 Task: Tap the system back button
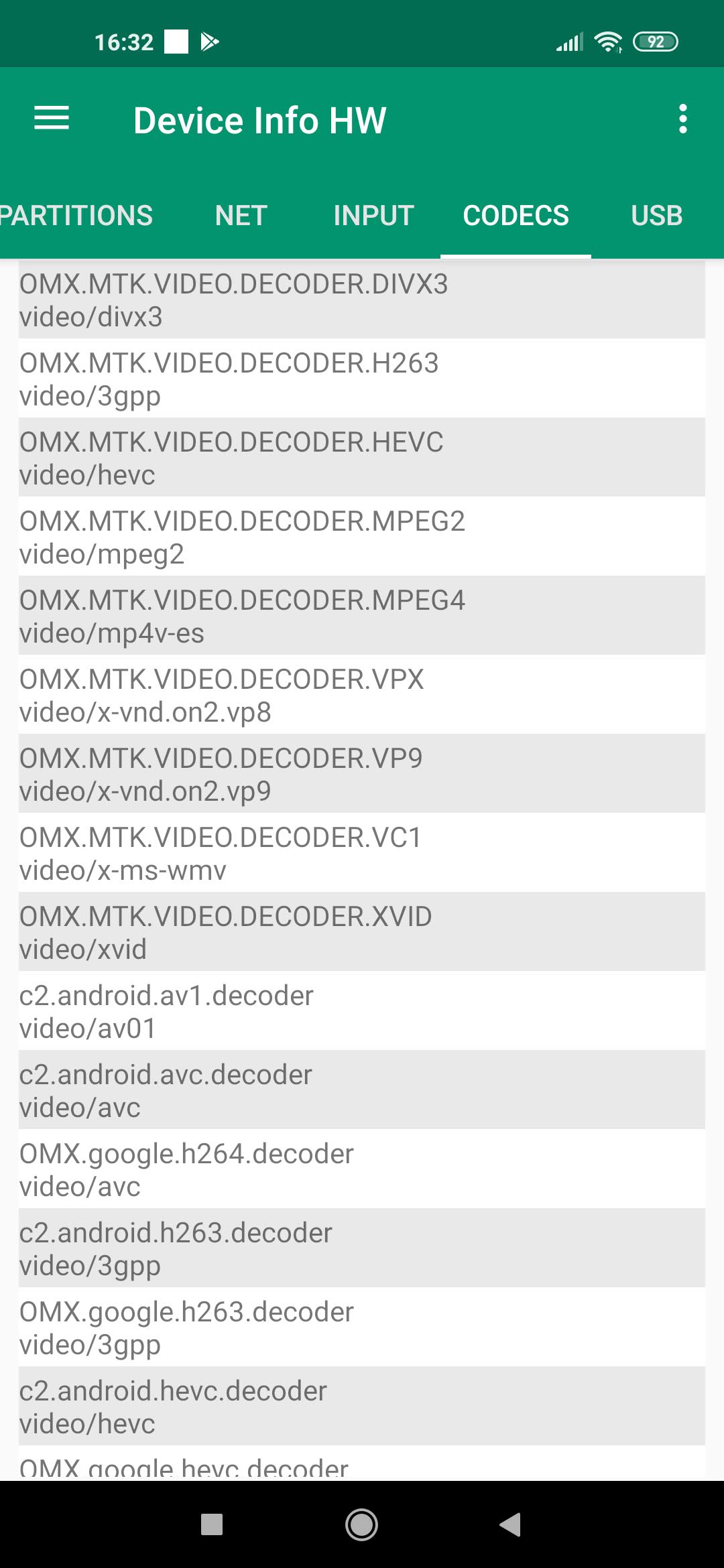(510, 1524)
